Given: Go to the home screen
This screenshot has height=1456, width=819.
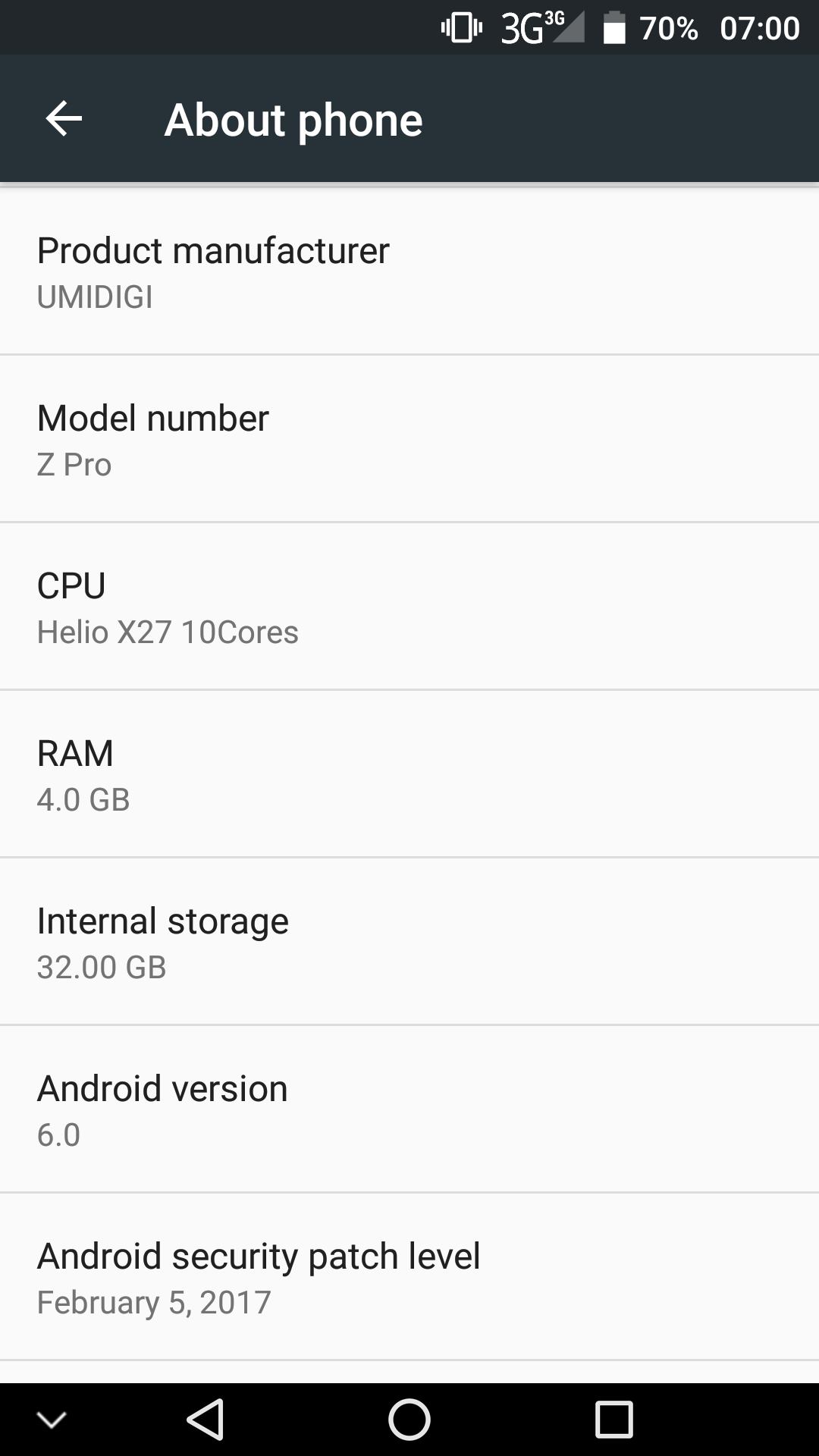Looking at the screenshot, I should coord(409,1420).
